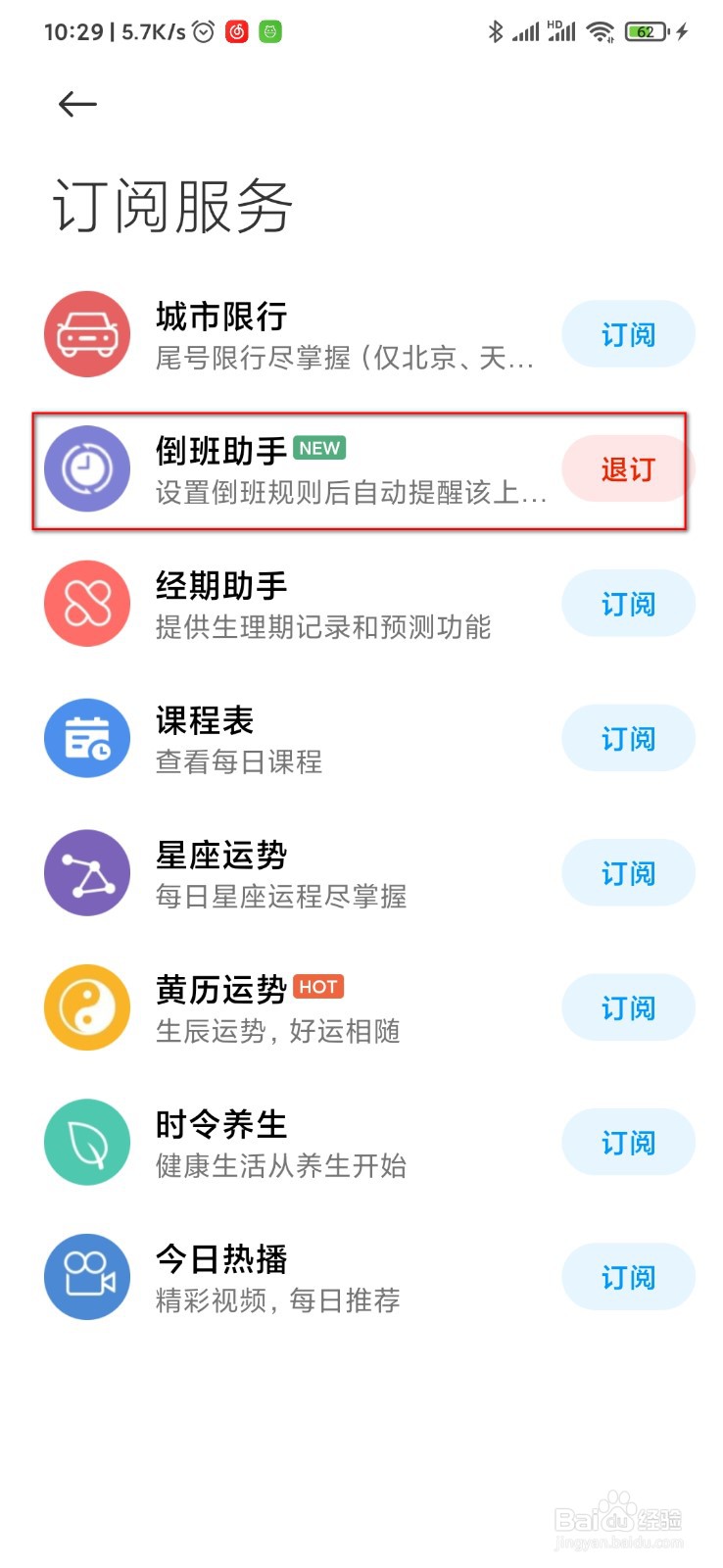This screenshot has height=1568, width=723.
Task: Subscribe to 经期助手 service
Action: (628, 604)
